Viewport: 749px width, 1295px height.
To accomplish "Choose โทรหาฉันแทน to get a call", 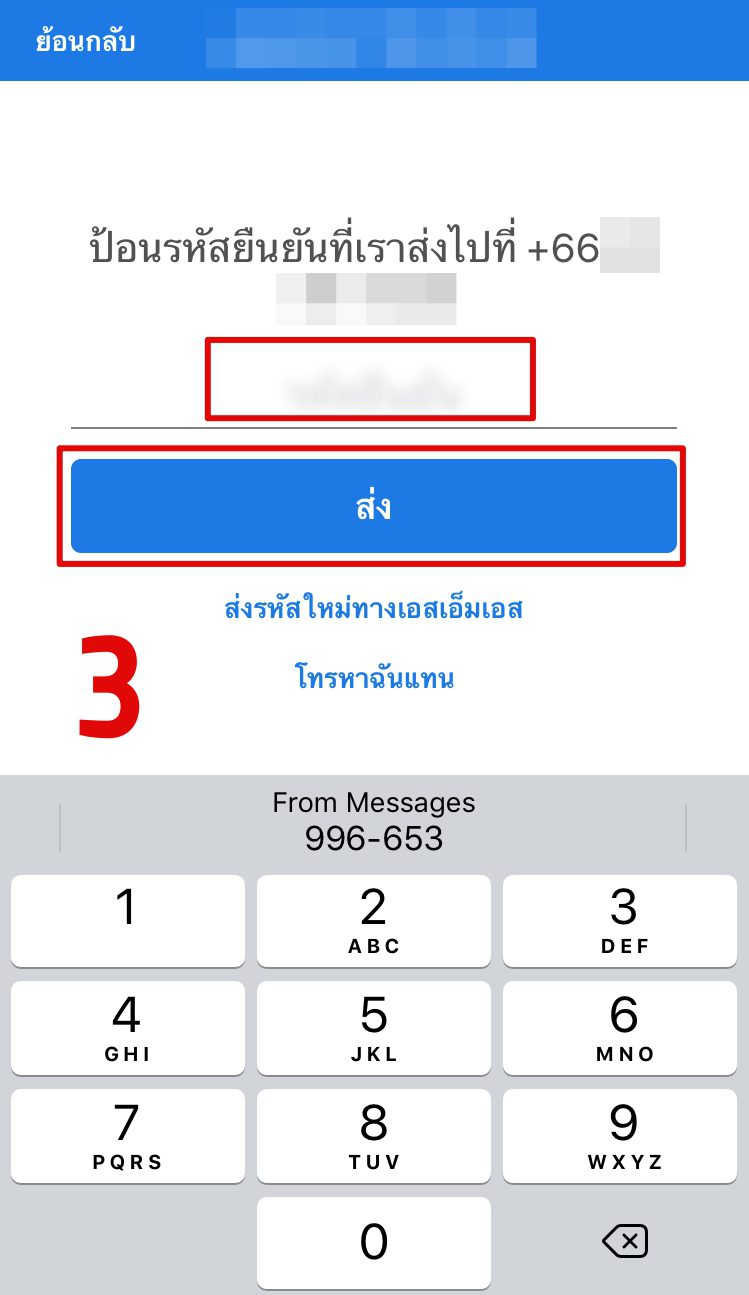I will tap(374, 678).
